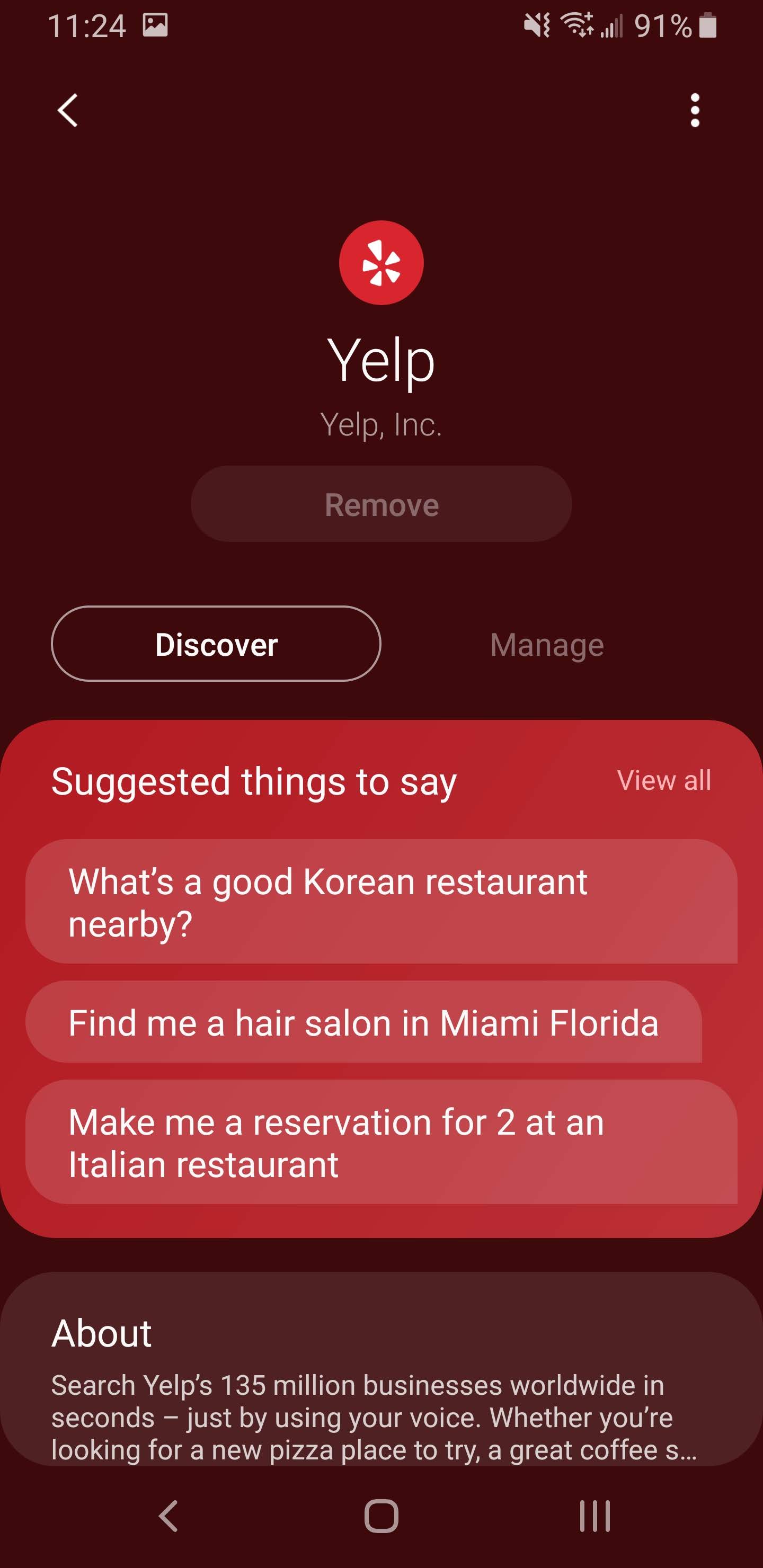Go back using the top-left arrow
763x1568 pixels.
(68, 110)
